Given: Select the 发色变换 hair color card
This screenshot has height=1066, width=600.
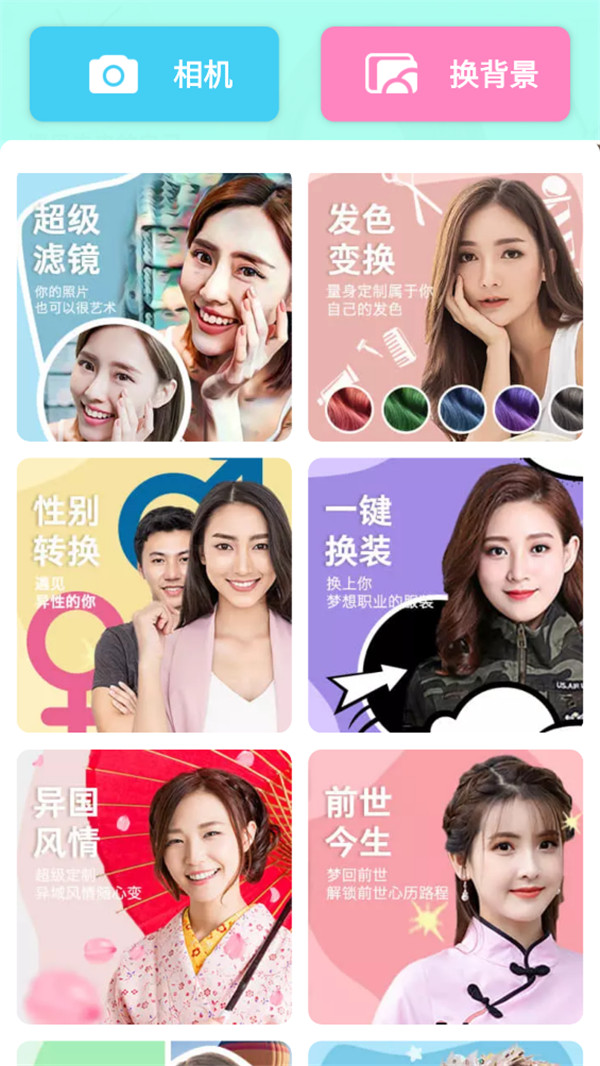Looking at the screenshot, I should pos(445,307).
